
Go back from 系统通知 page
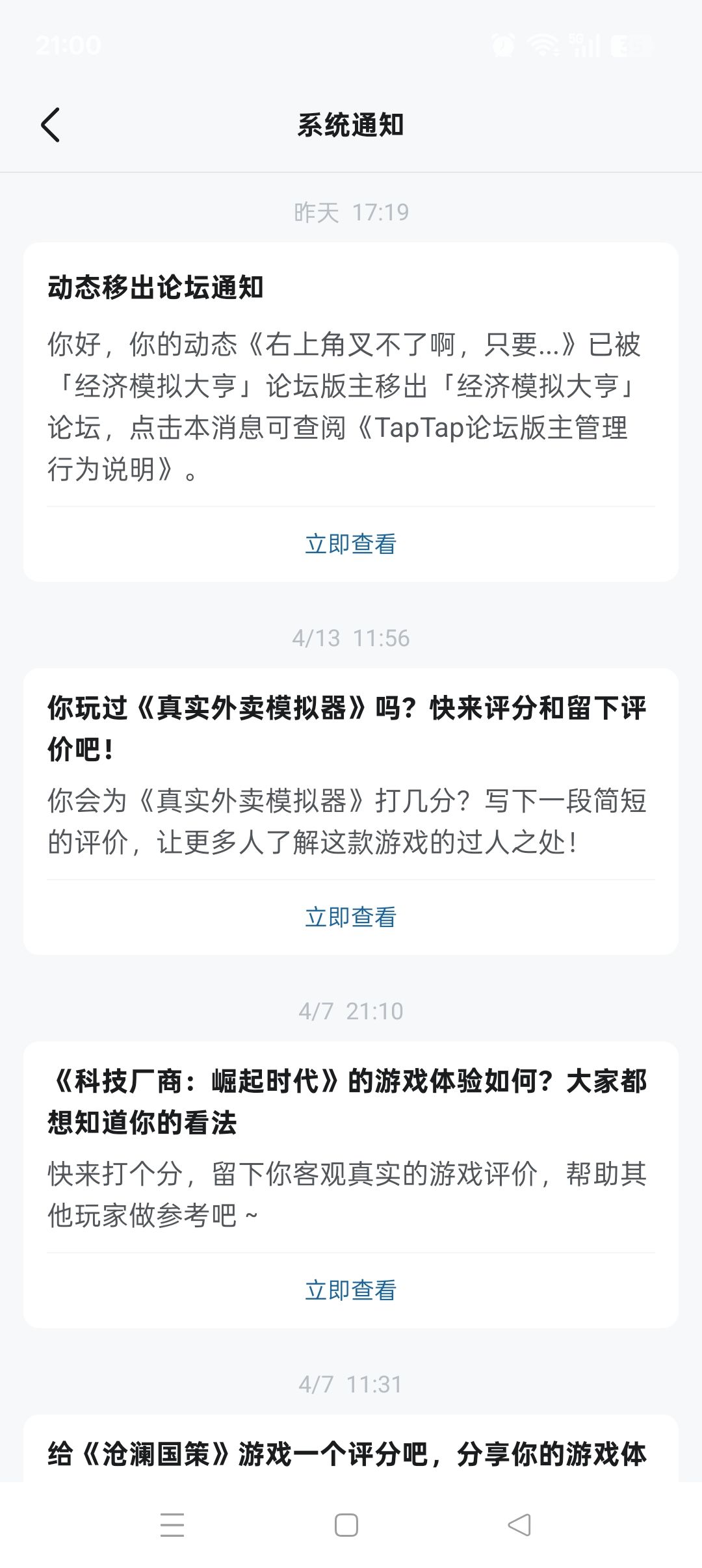tap(51, 125)
